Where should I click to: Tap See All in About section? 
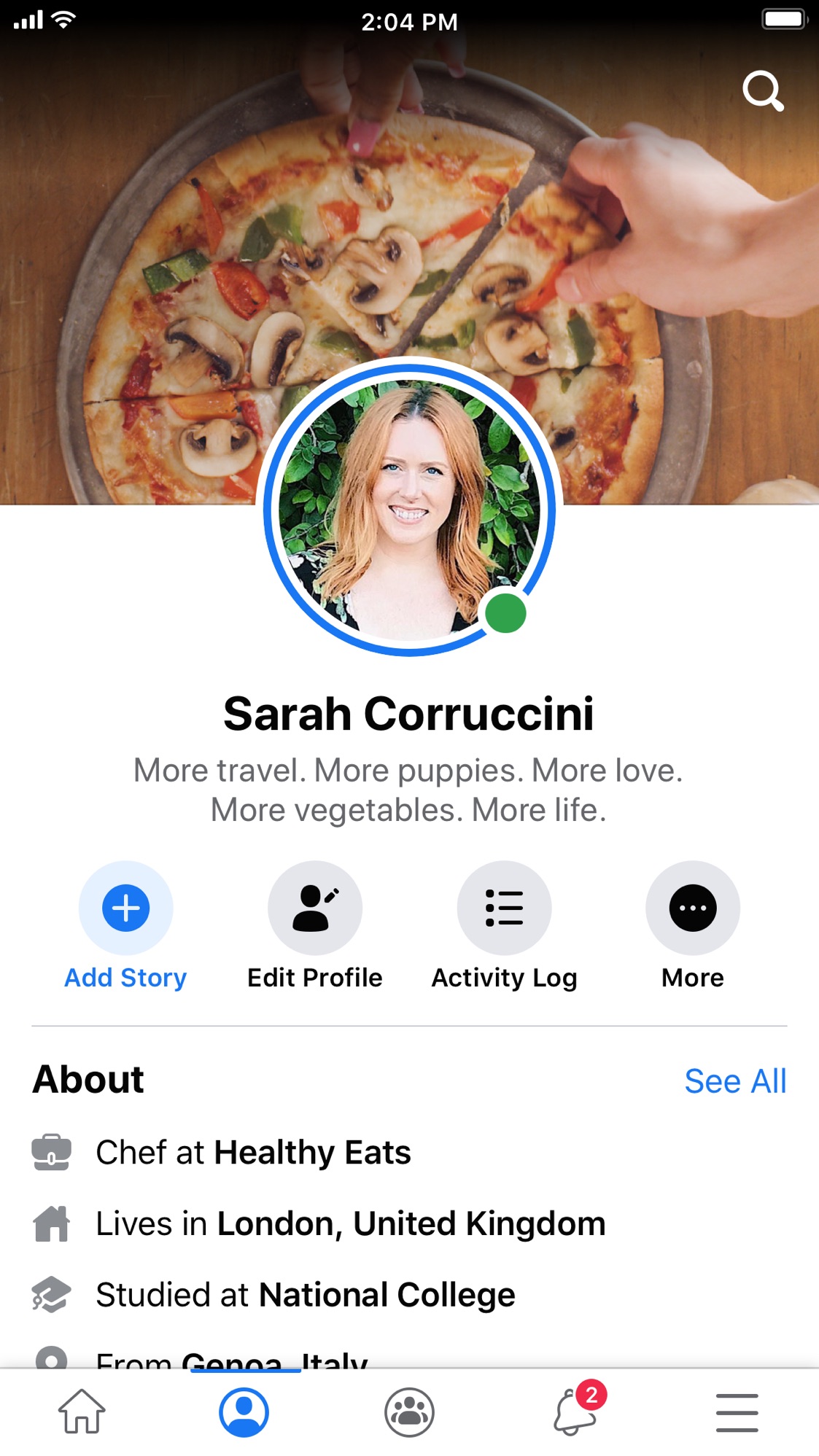[734, 1081]
